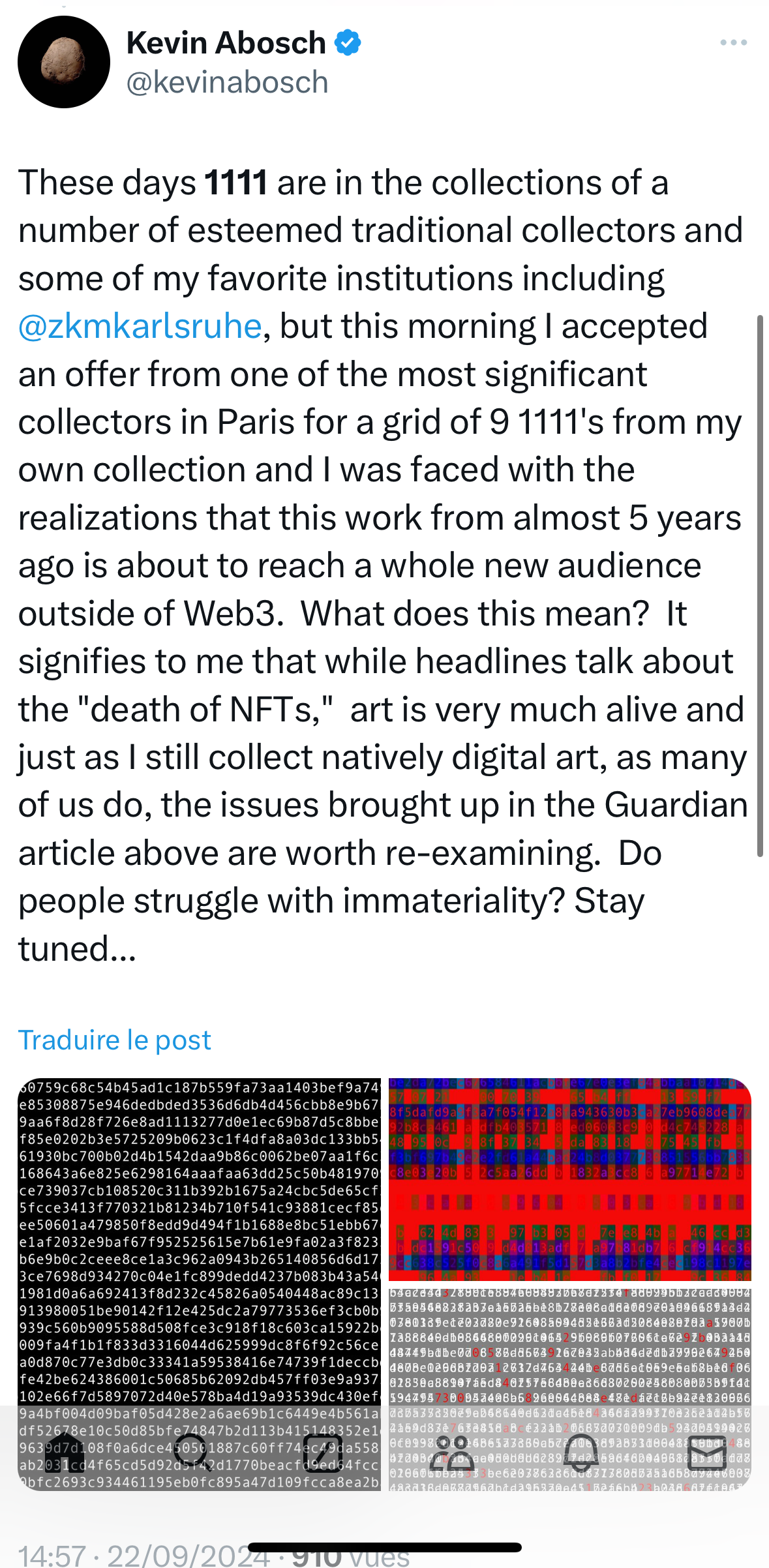Click "Traduire le post"

[113, 1038]
